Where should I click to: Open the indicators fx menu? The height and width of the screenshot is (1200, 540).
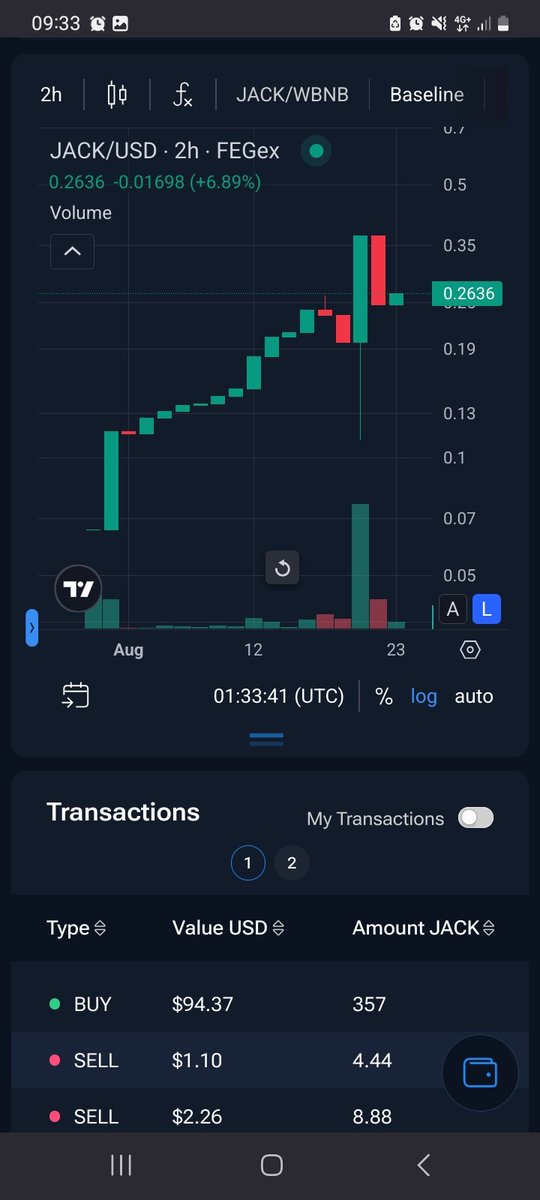tap(182, 95)
